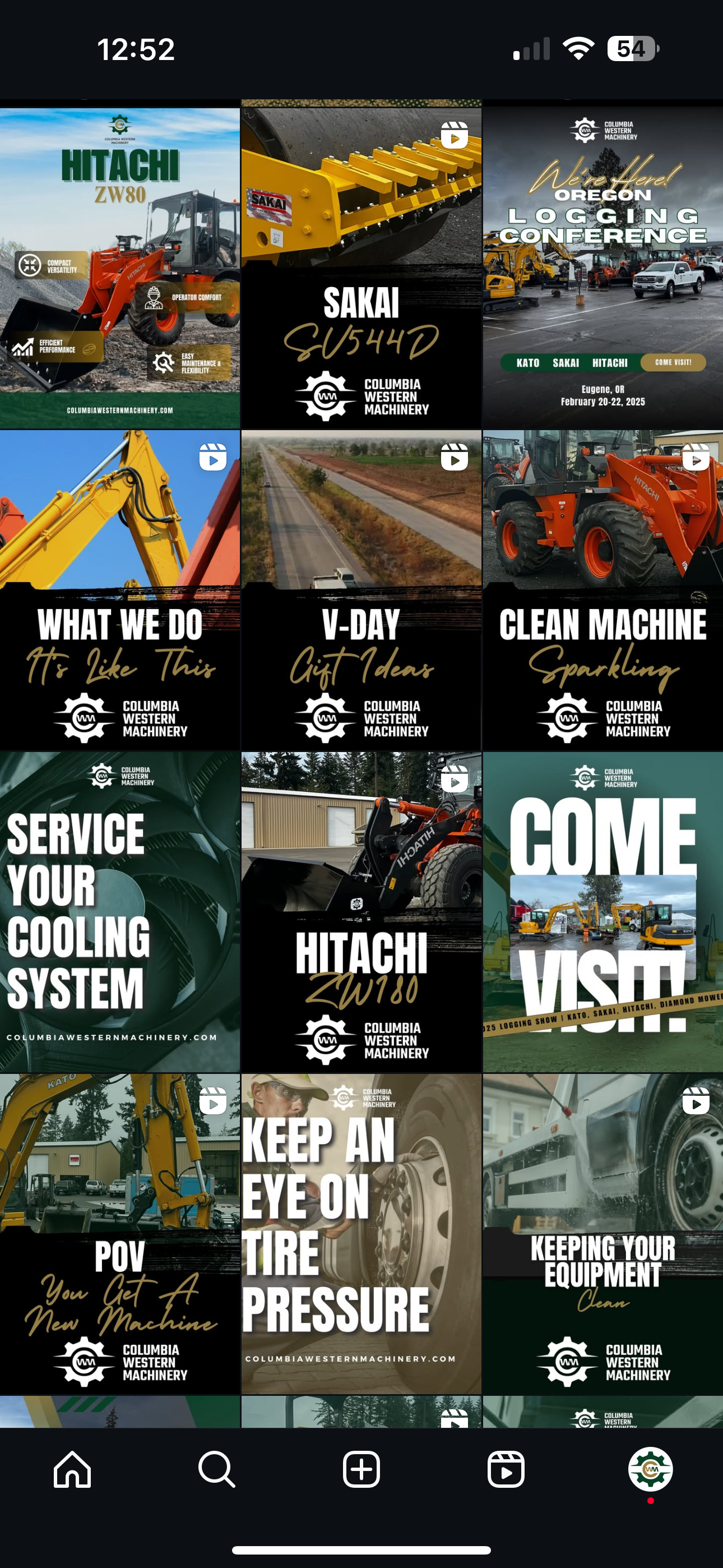Viewport: 723px width, 1568px height.
Task: Open the Clean Machine Sparkling reel
Action: (x=603, y=591)
